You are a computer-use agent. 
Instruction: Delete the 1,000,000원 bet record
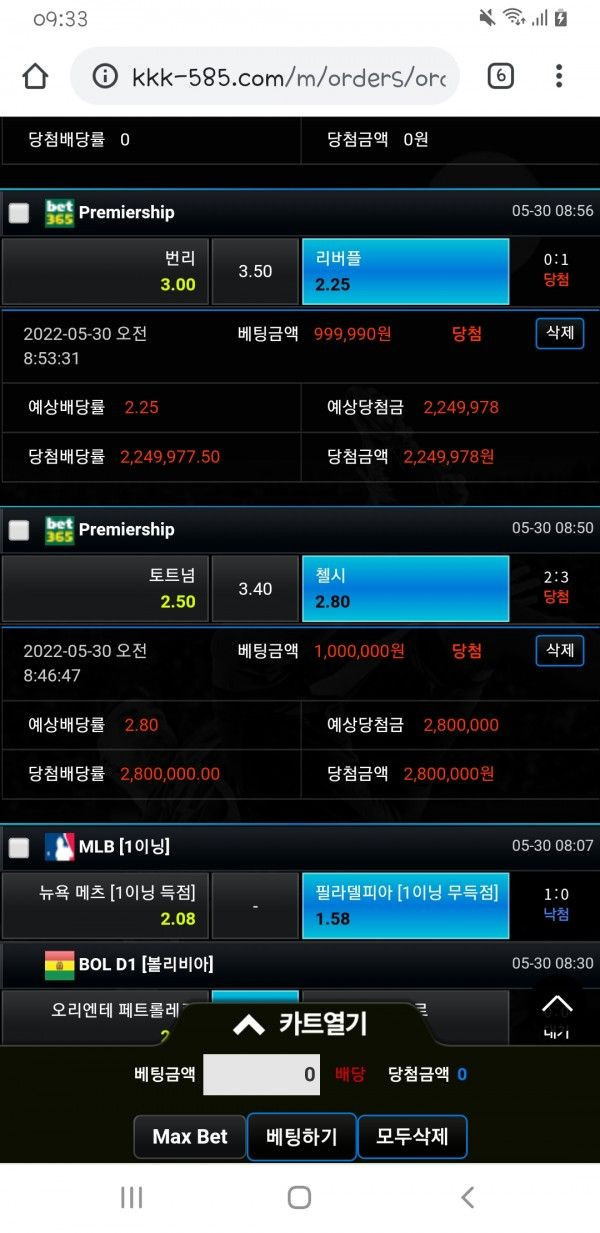(559, 651)
